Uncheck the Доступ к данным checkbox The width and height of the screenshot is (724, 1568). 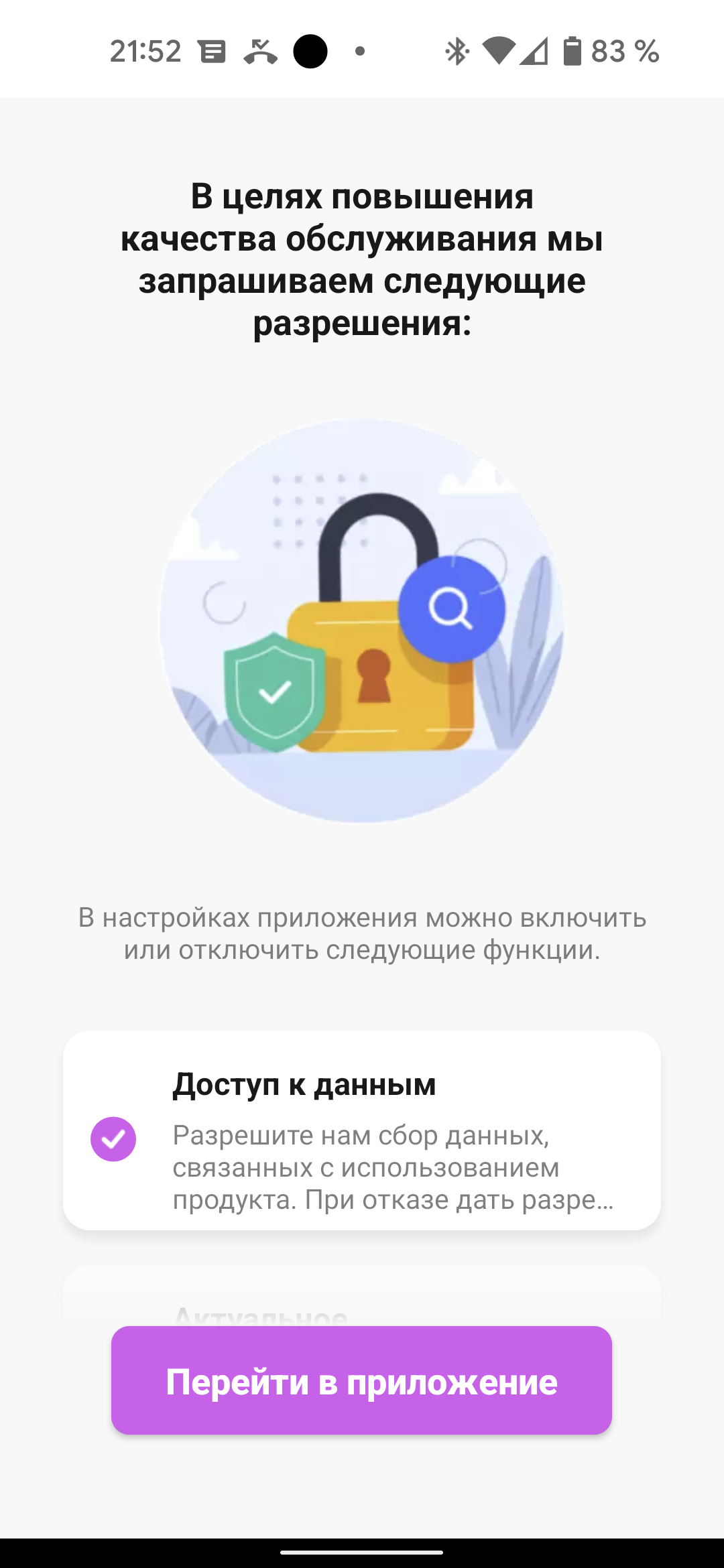[x=113, y=1139]
